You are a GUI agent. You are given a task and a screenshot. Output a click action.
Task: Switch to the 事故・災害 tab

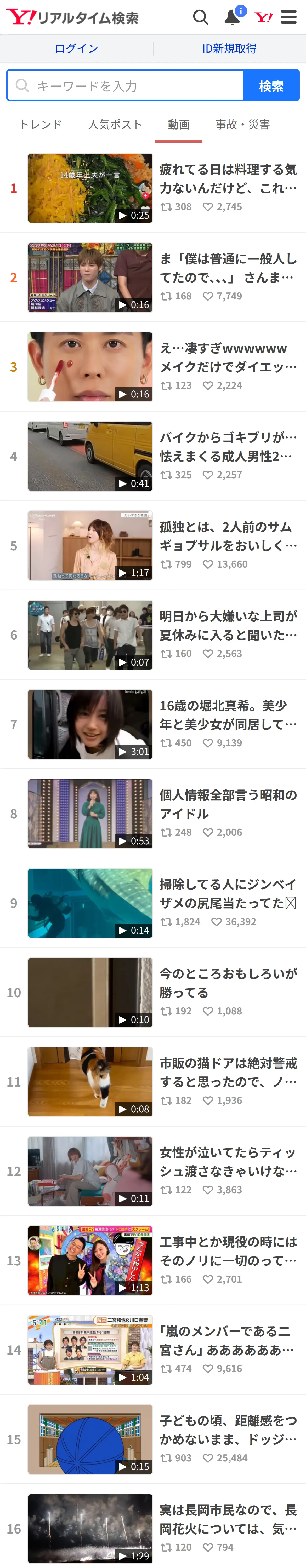(243, 125)
